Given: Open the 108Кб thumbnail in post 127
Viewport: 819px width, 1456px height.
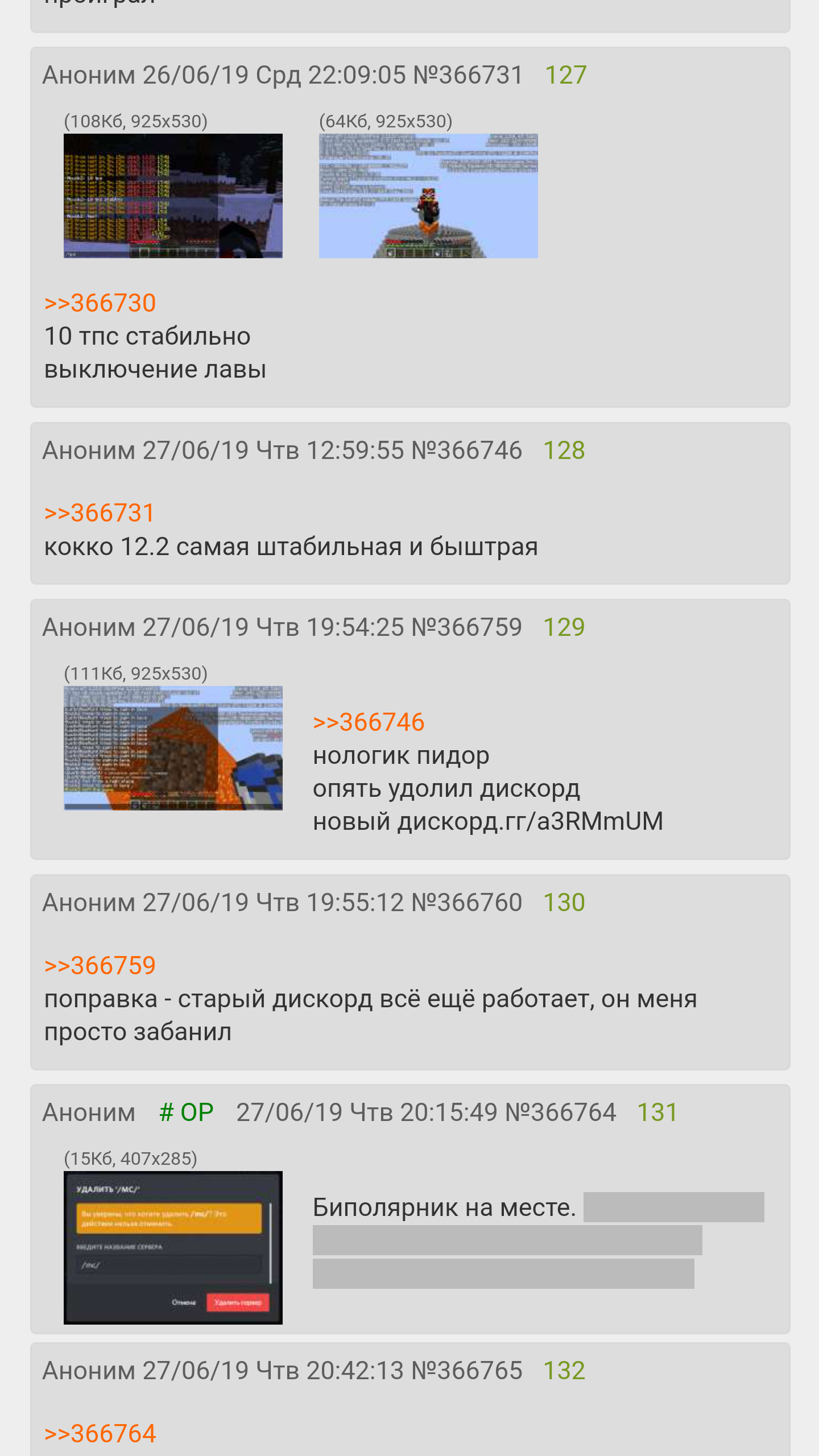Looking at the screenshot, I should (173, 196).
